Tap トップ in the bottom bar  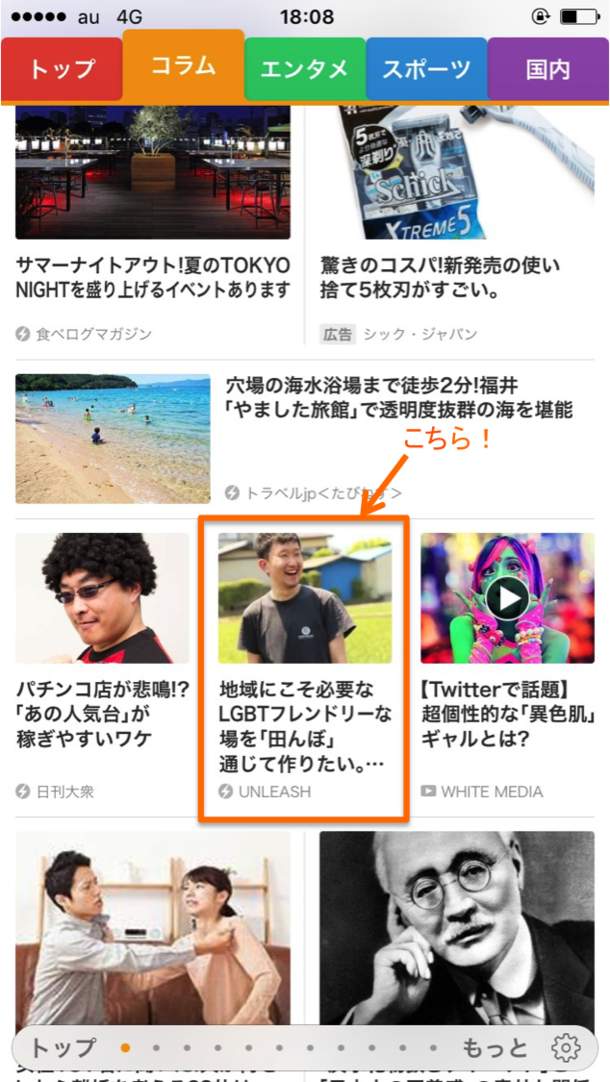(x=63, y=1048)
